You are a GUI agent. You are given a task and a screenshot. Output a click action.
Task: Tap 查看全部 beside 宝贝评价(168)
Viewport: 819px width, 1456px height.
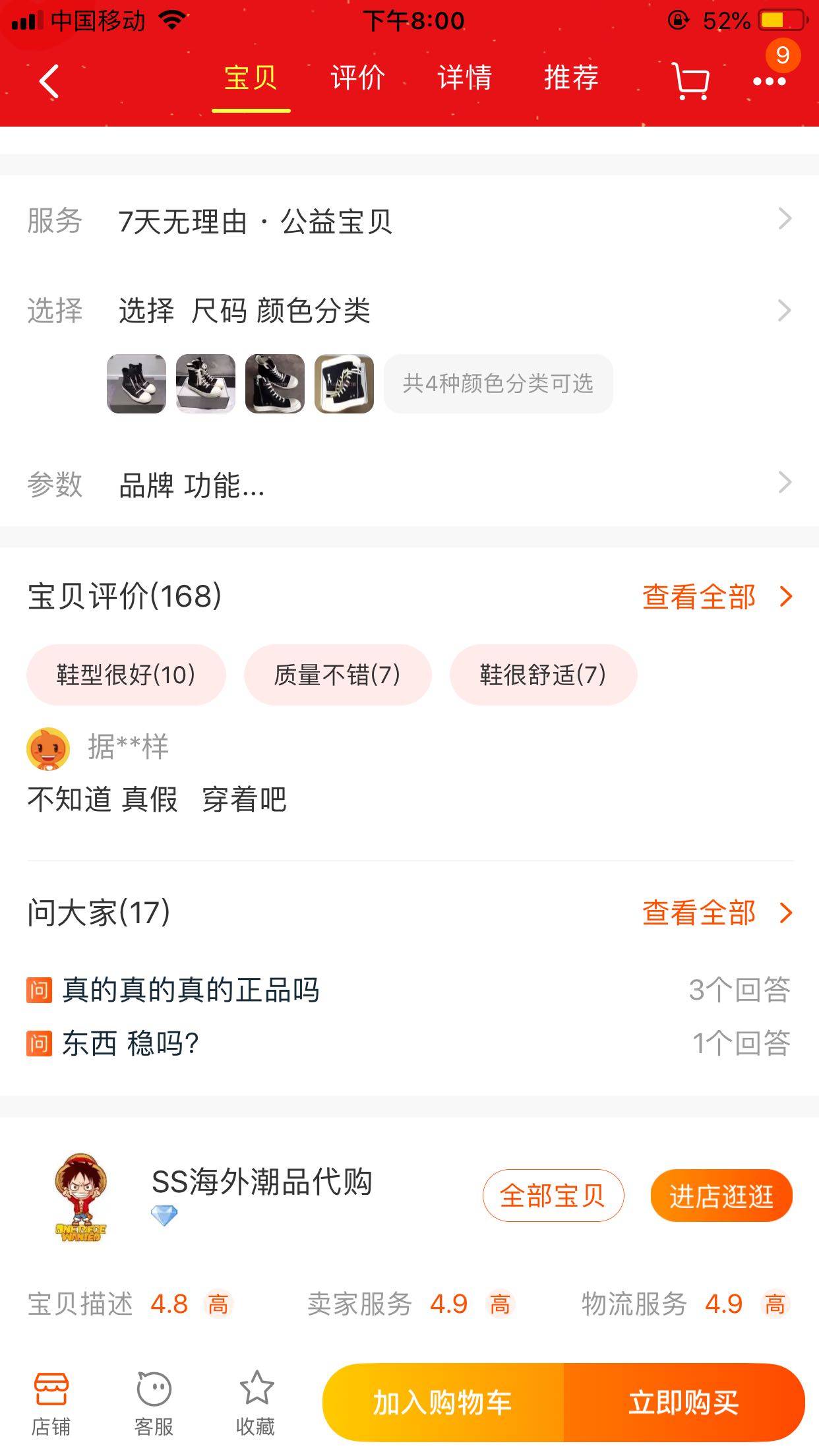[x=716, y=597]
